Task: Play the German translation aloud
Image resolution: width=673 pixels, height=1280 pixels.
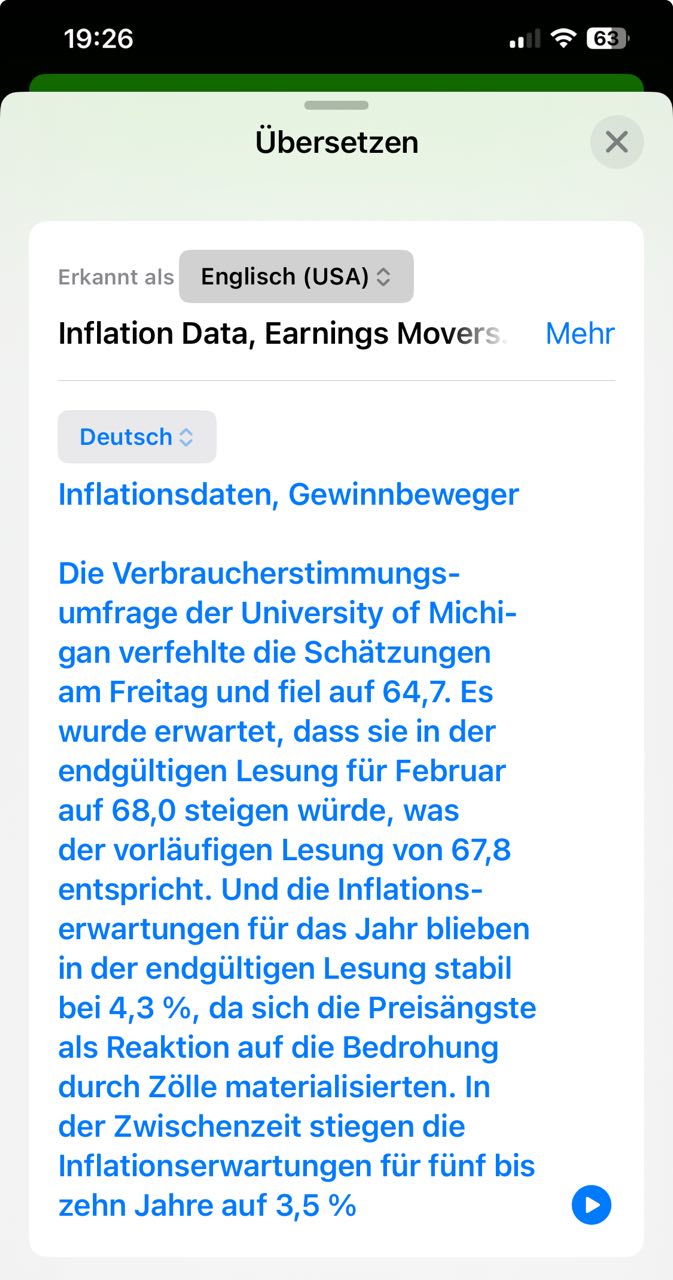Action: pyautogui.click(x=591, y=1205)
